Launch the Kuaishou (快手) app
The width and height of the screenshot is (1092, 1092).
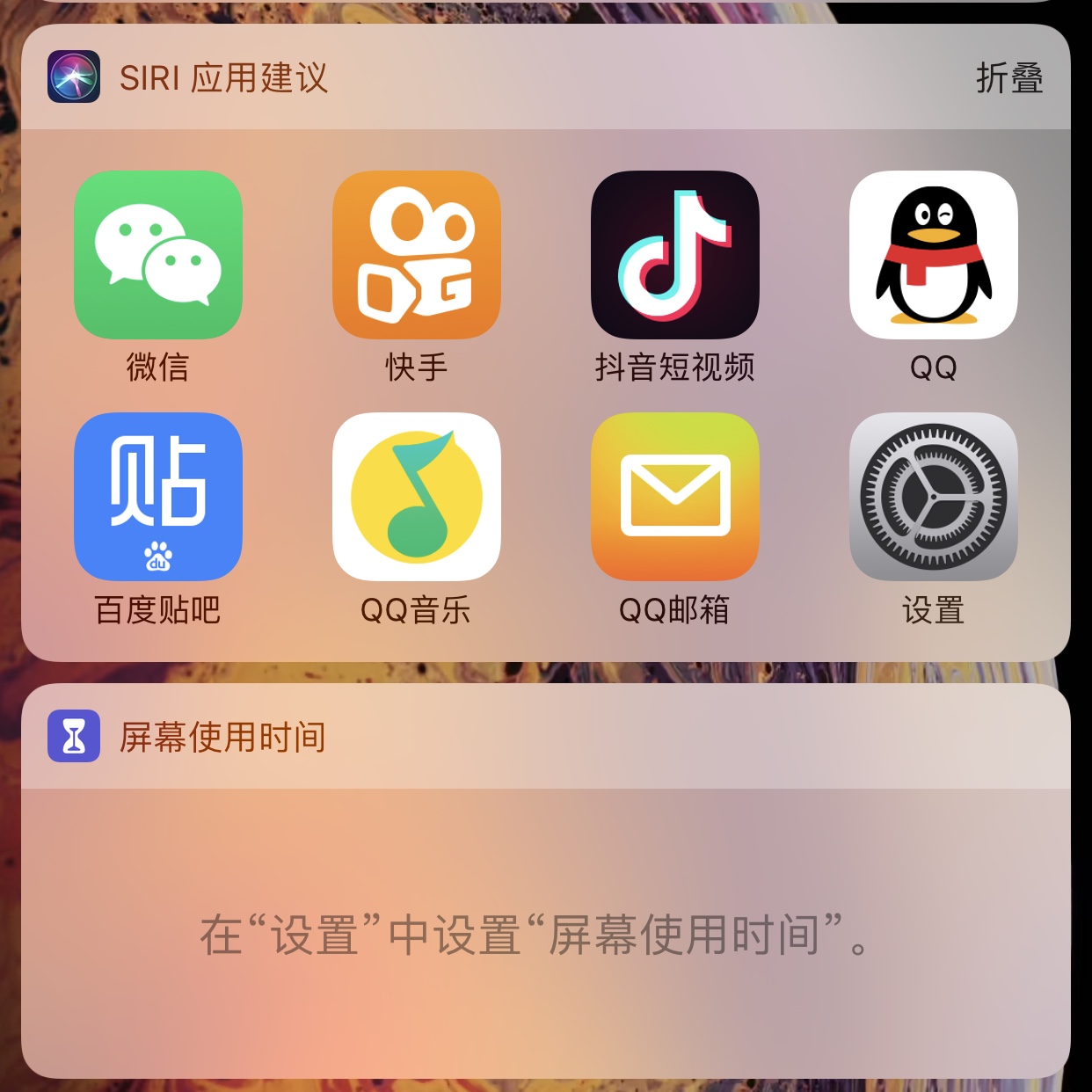(x=417, y=255)
